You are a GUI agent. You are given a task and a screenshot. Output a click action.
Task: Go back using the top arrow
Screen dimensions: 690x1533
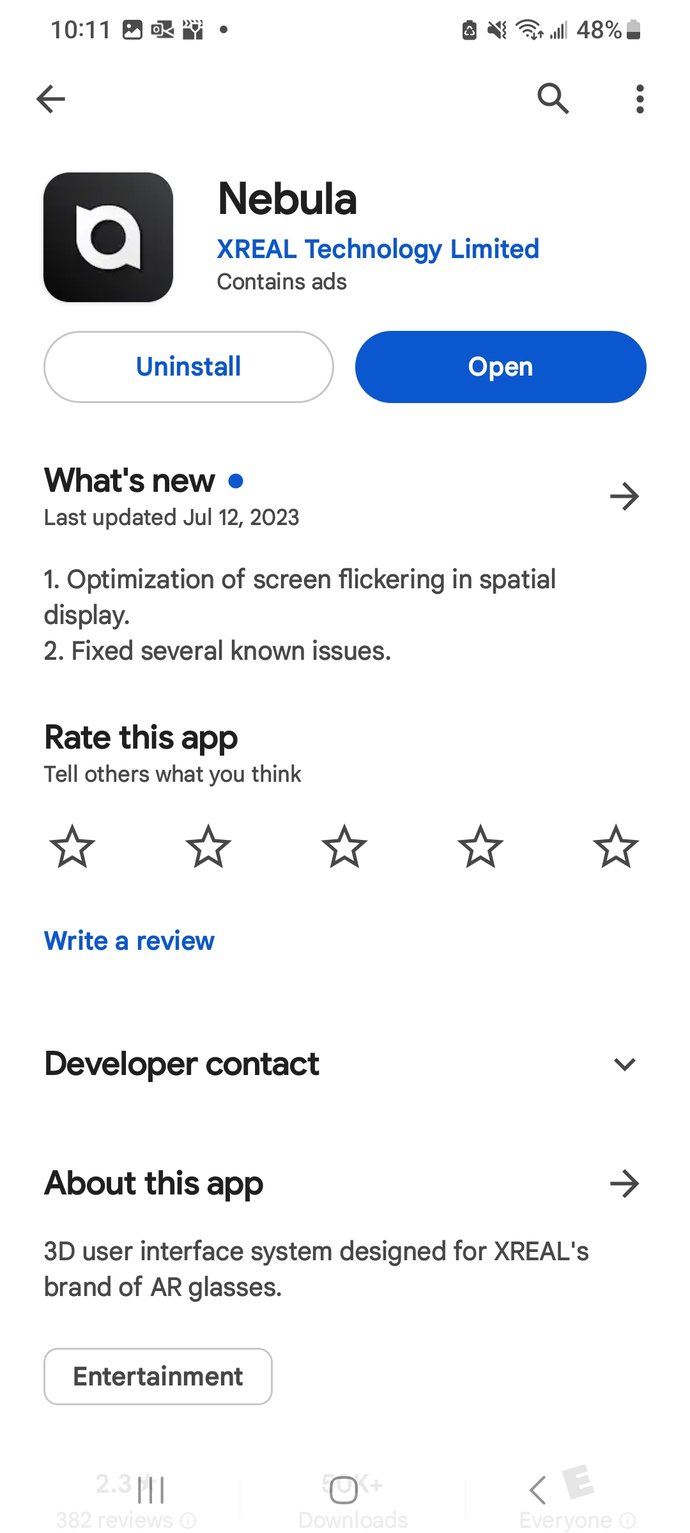coord(50,98)
